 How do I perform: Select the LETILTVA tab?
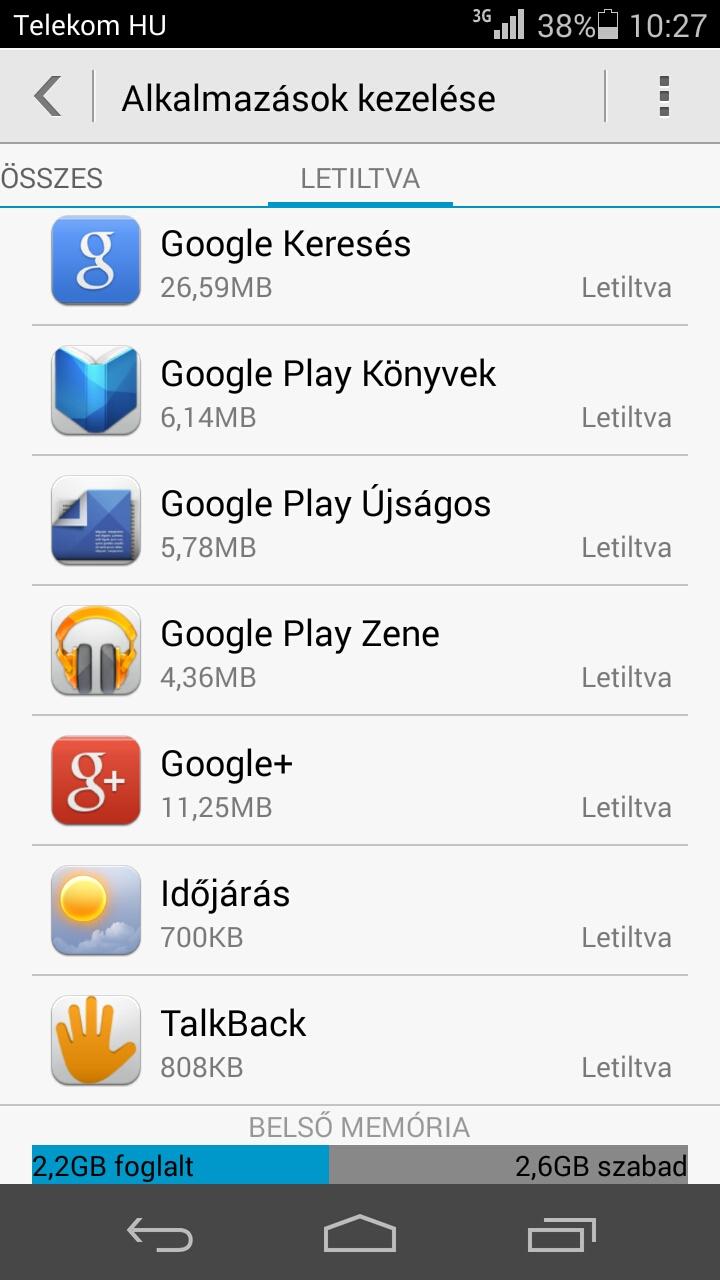[x=360, y=179]
